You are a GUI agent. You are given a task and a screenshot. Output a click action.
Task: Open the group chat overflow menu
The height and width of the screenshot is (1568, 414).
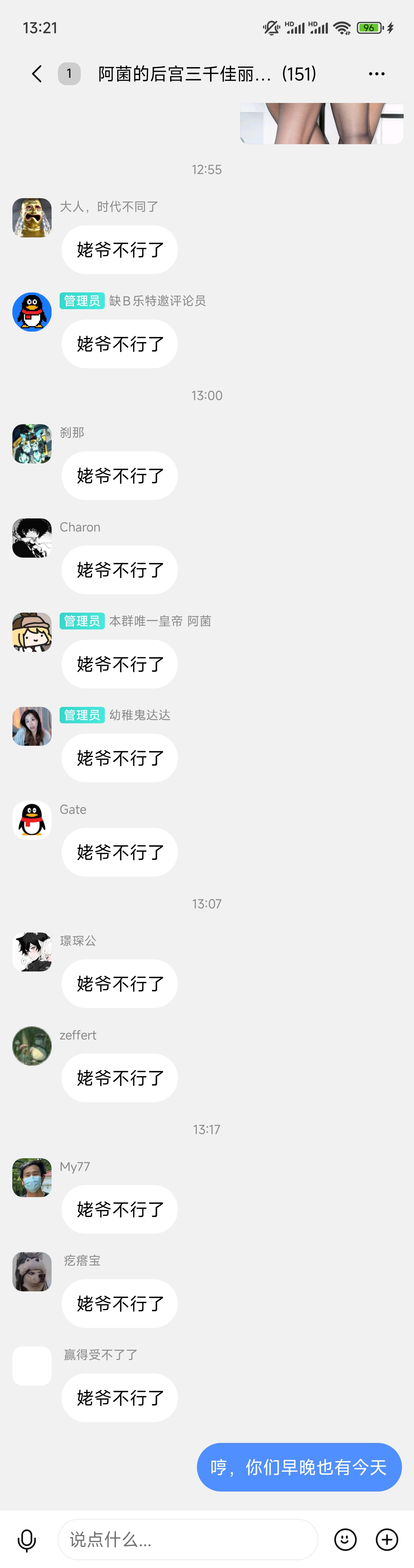(x=376, y=74)
